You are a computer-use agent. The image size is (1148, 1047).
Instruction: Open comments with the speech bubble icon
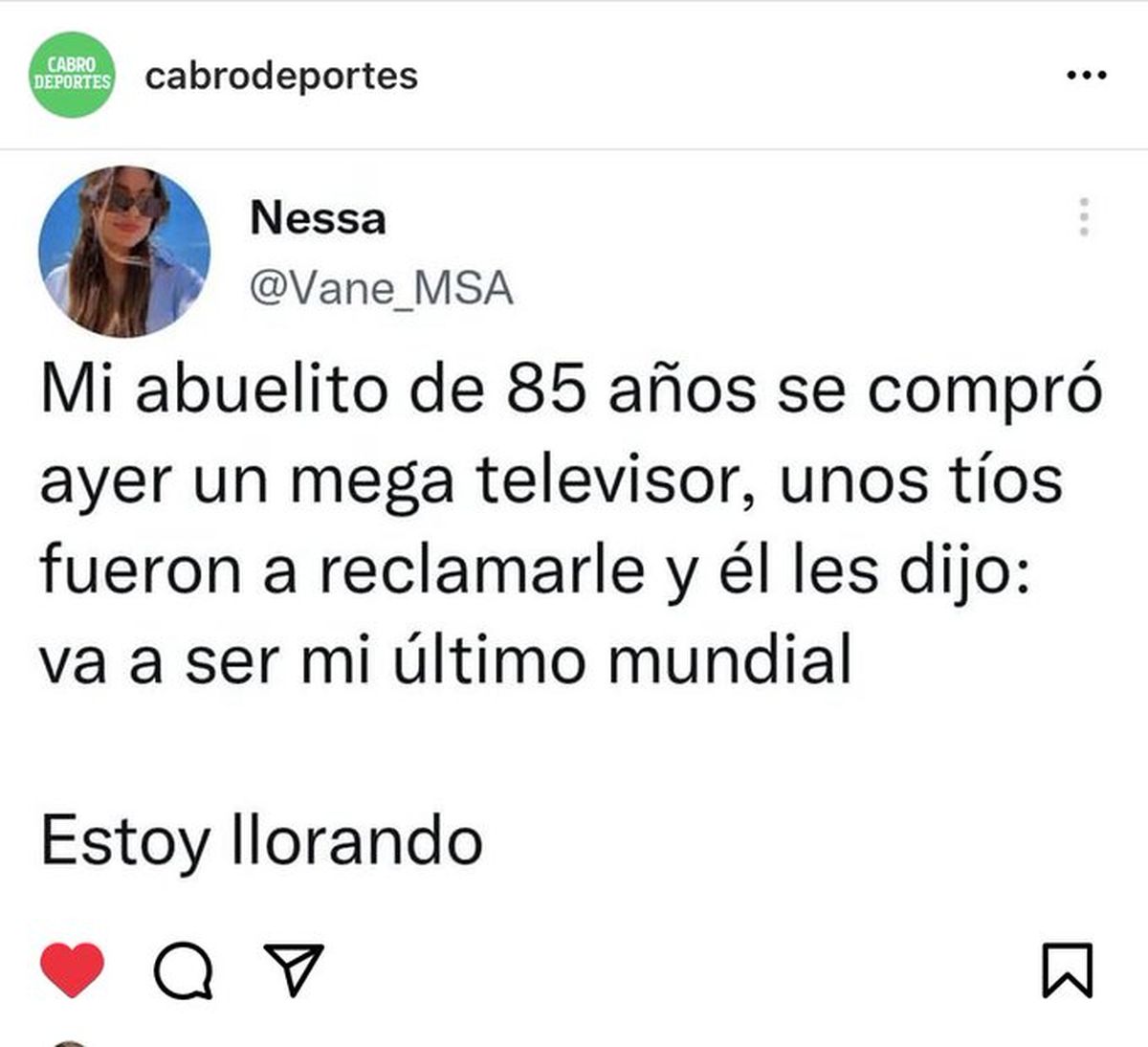pyautogui.click(x=184, y=971)
